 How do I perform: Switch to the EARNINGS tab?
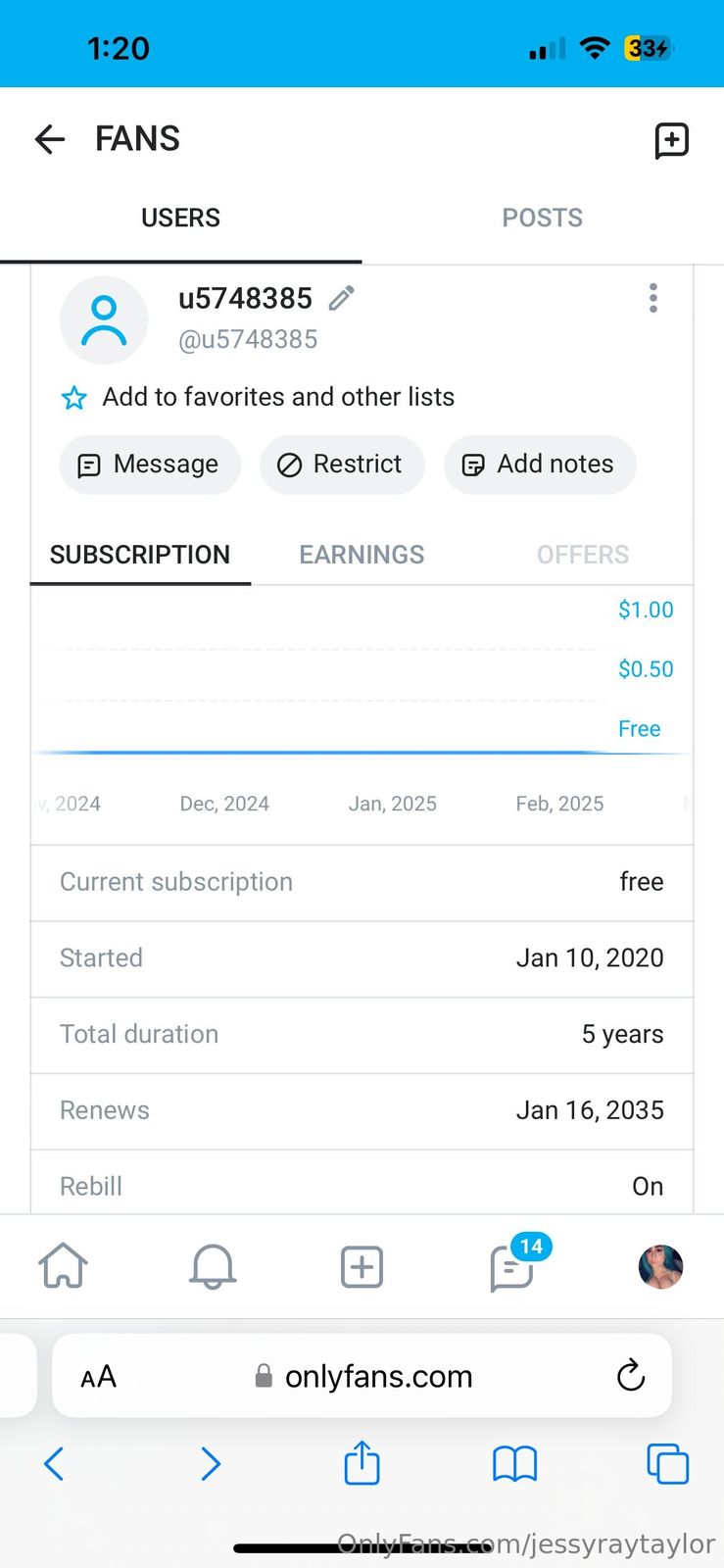click(x=362, y=555)
